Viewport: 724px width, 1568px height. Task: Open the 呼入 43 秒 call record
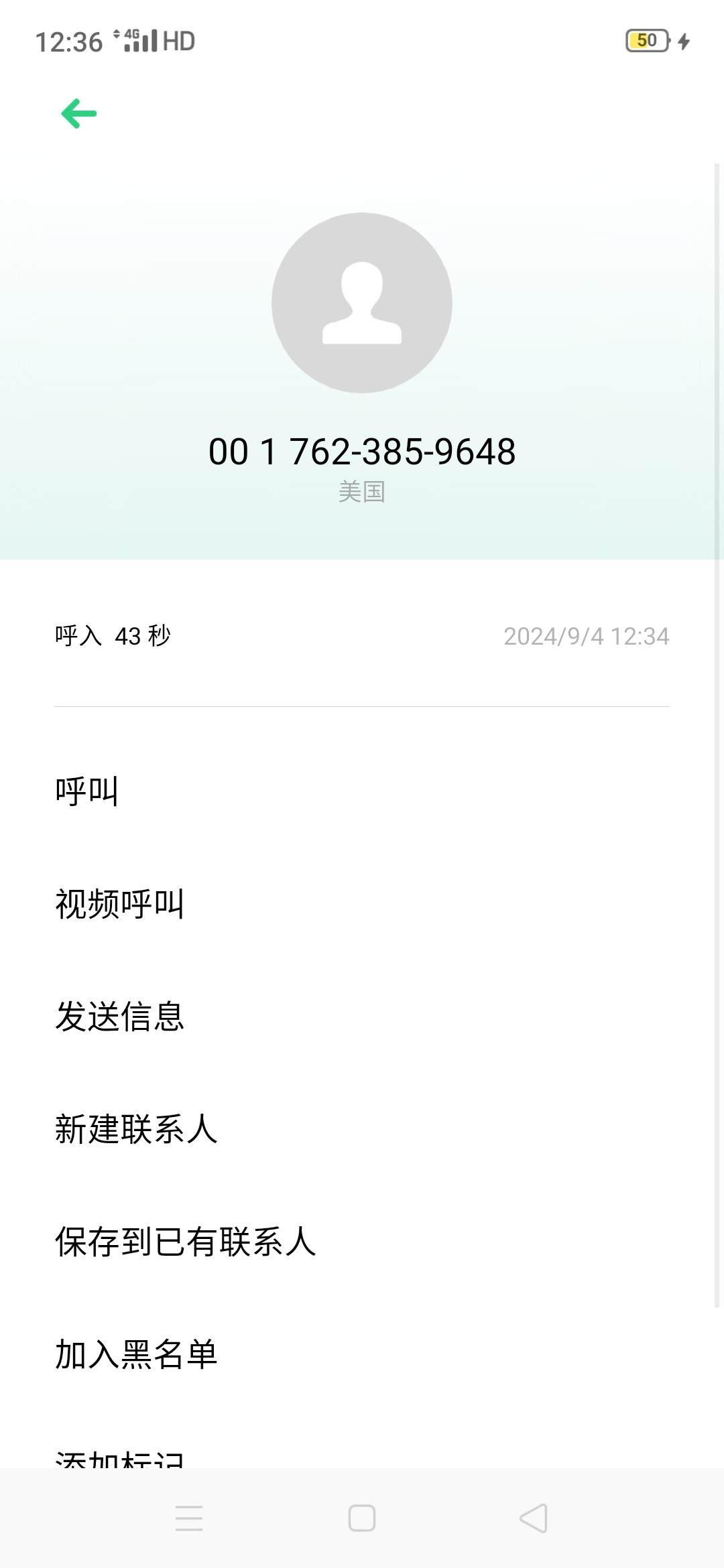[x=362, y=636]
